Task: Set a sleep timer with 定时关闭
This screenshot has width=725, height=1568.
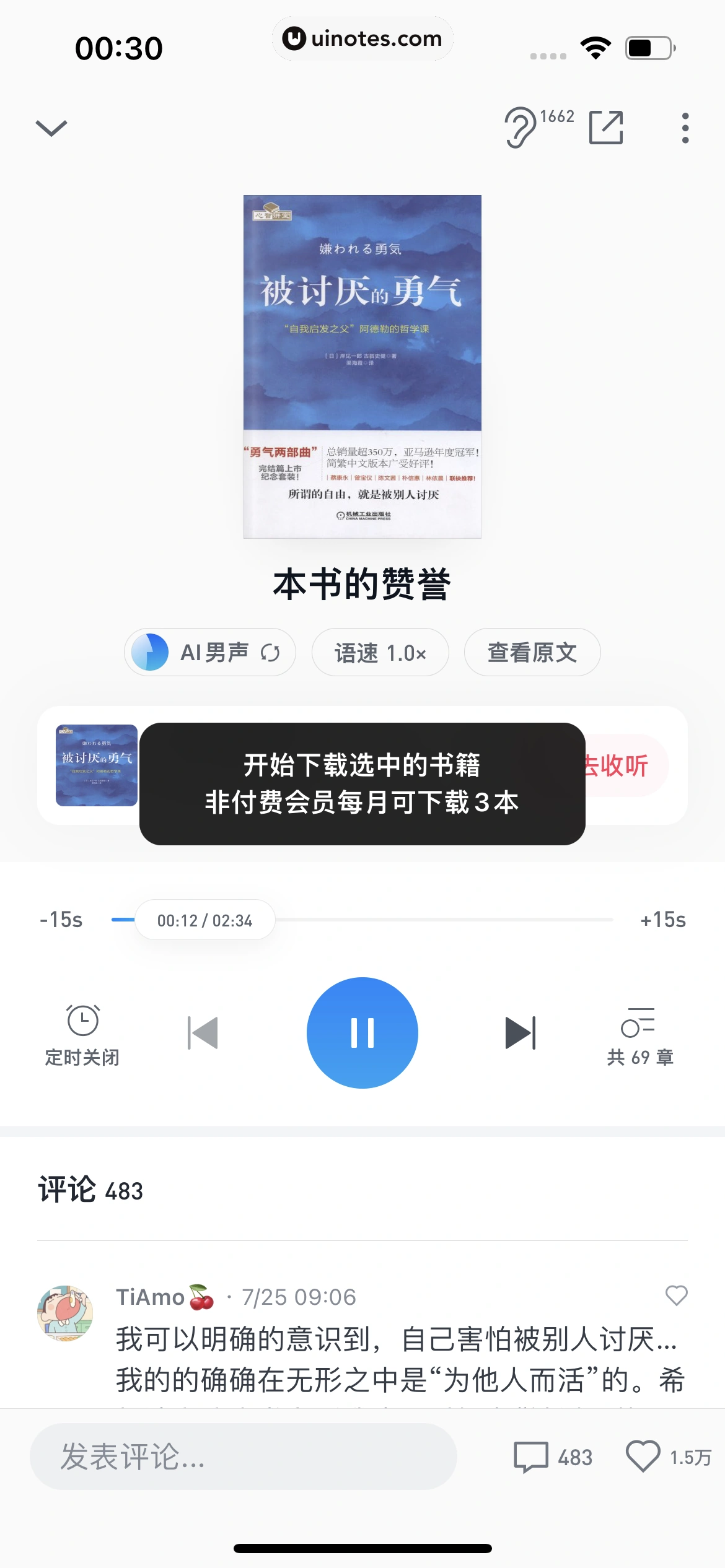Action: (x=81, y=1035)
